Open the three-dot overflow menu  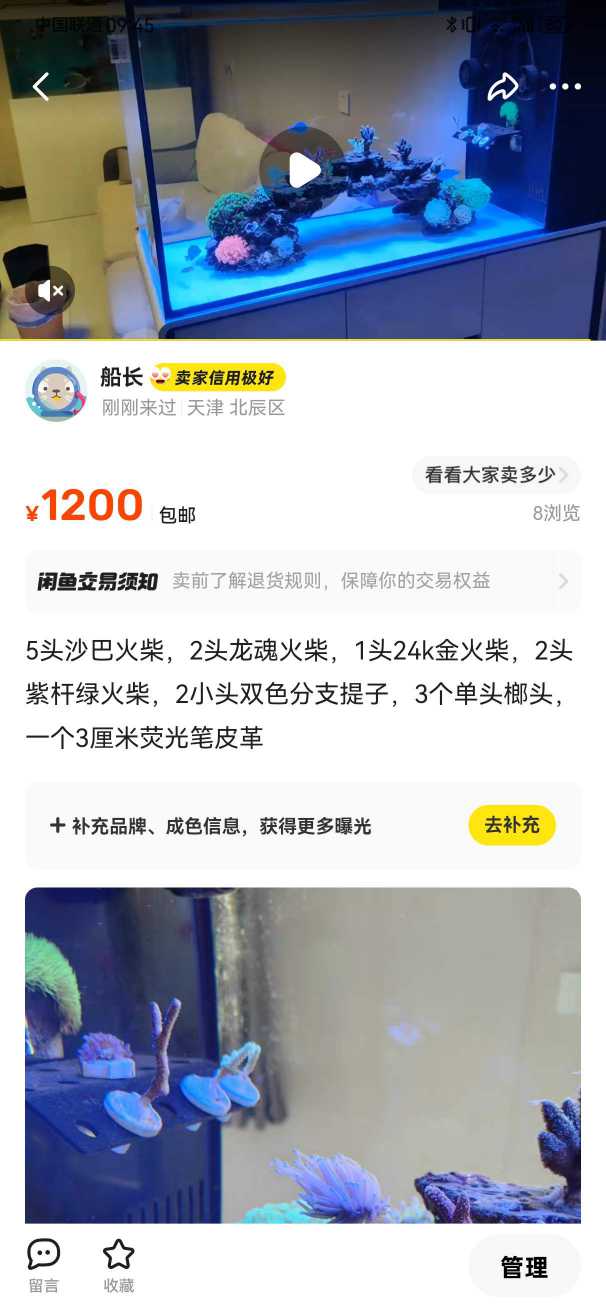565,87
